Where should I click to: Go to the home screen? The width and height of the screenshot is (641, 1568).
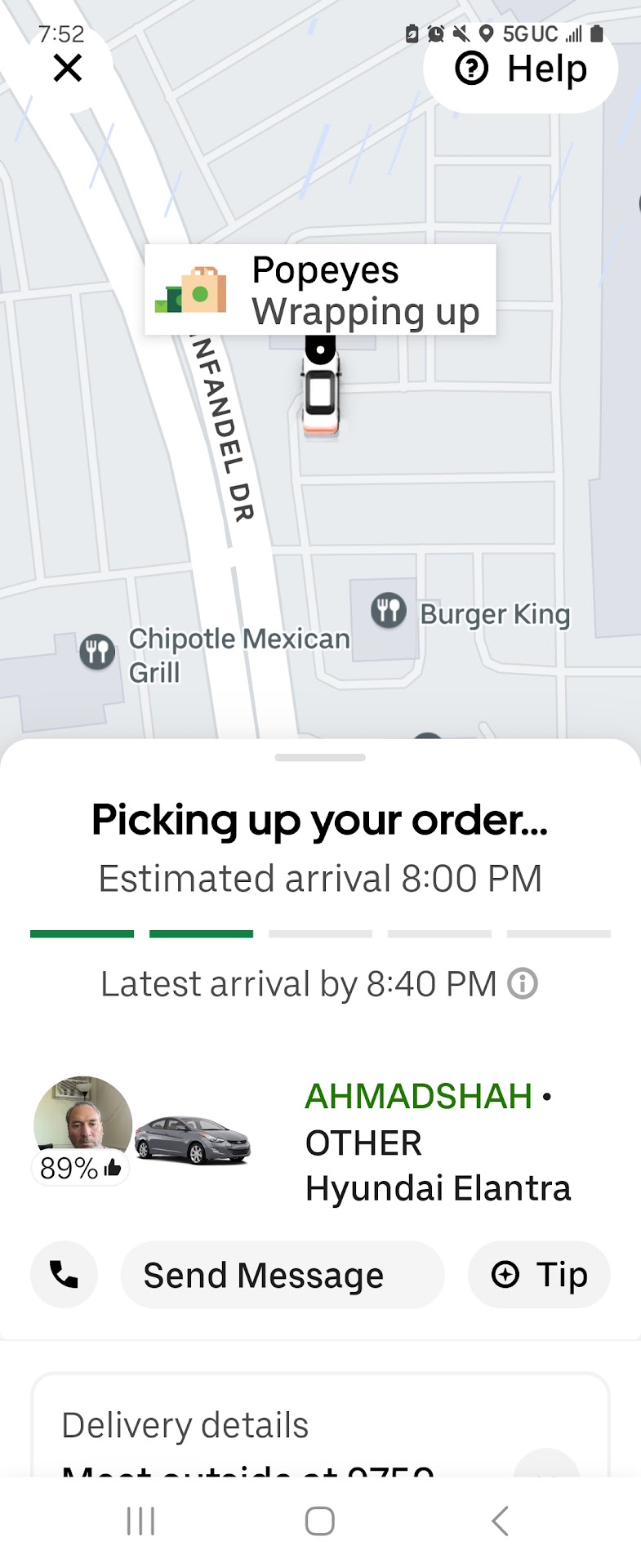pos(320,1521)
